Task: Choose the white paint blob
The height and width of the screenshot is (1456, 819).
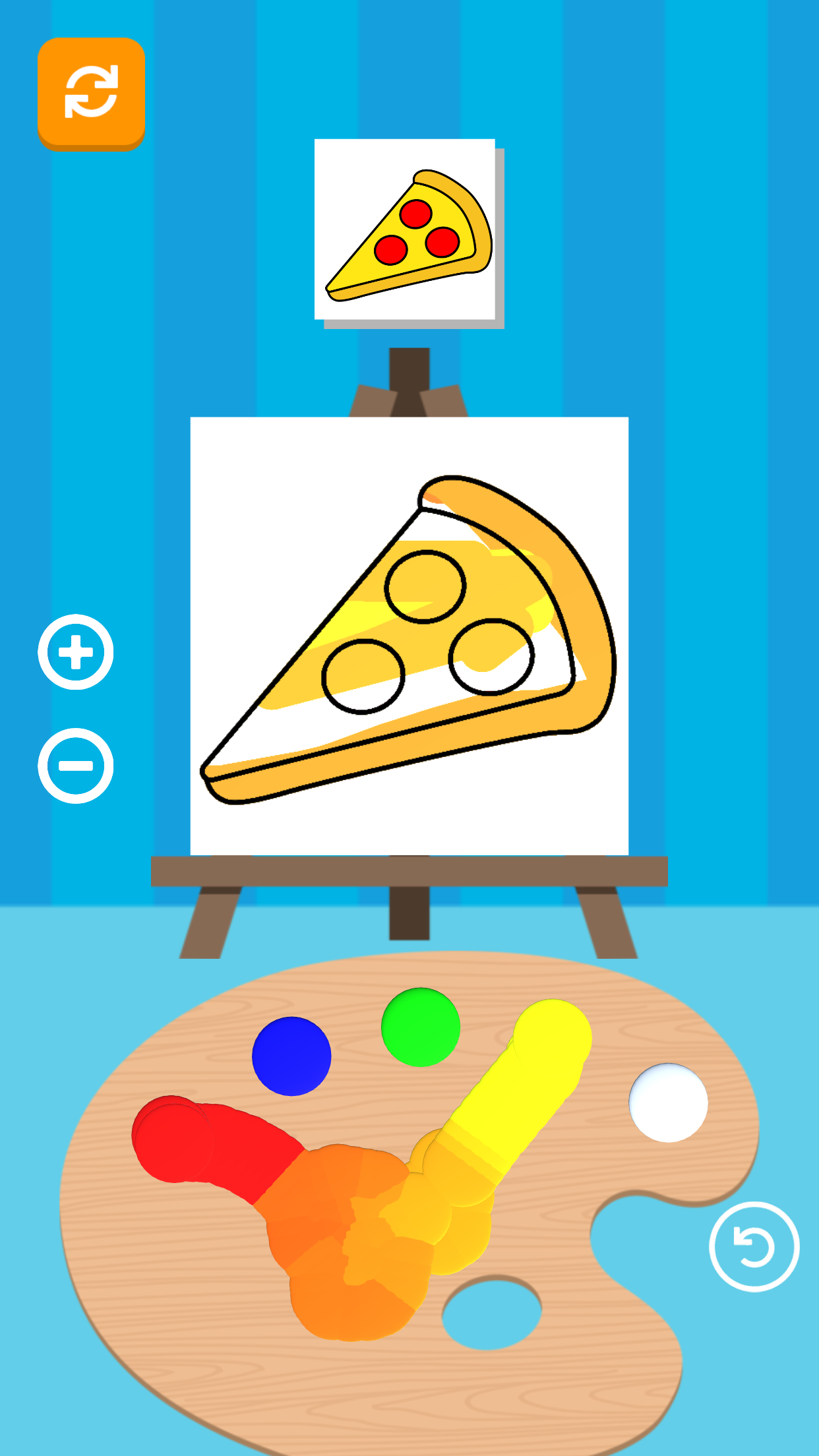Action: click(668, 1102)
